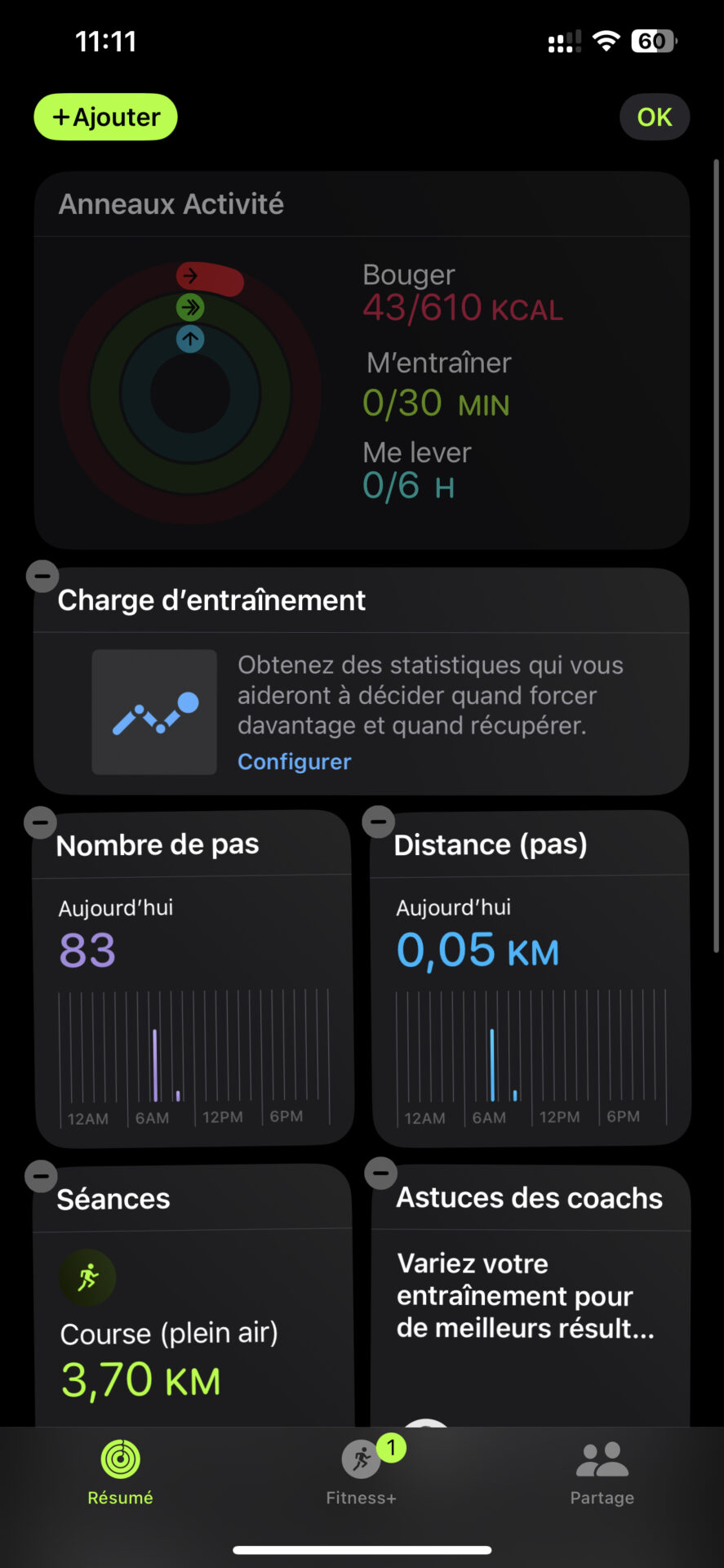This screenshot has width=724, height=1568.
Task: Select the Résumé tab
Action: pyautogui.click(x=120, y=1472)
